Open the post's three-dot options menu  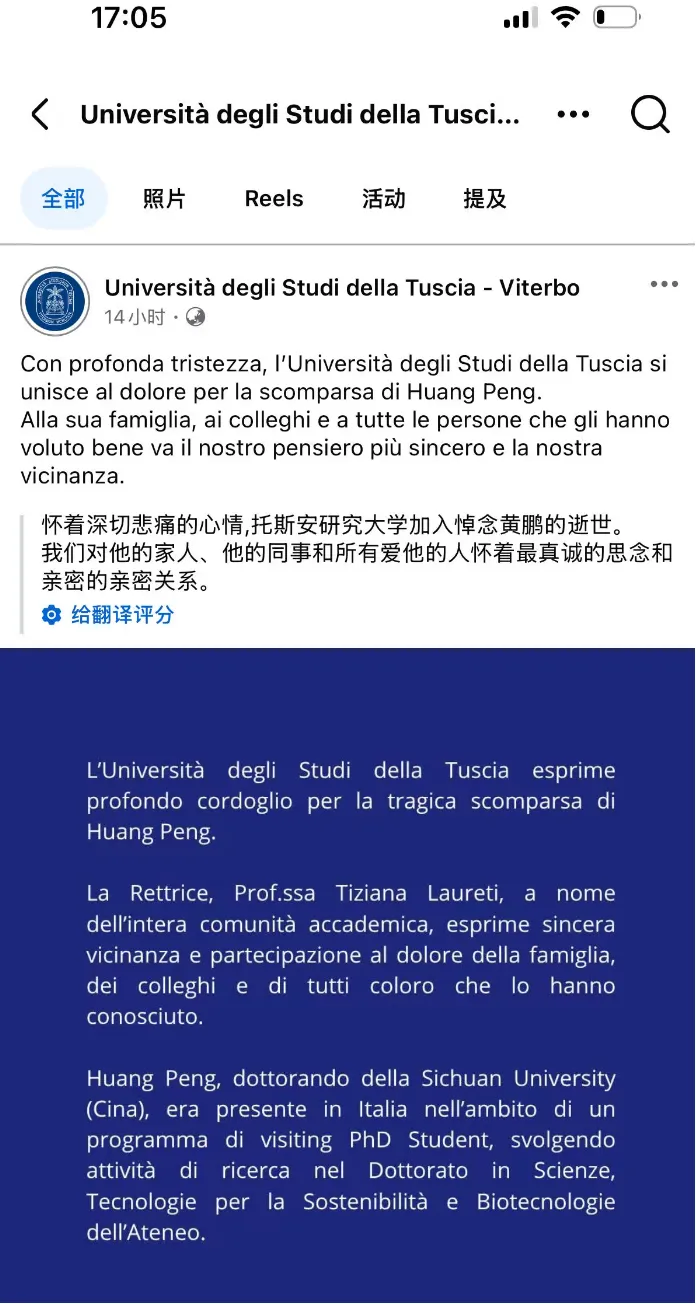[664, 285]
